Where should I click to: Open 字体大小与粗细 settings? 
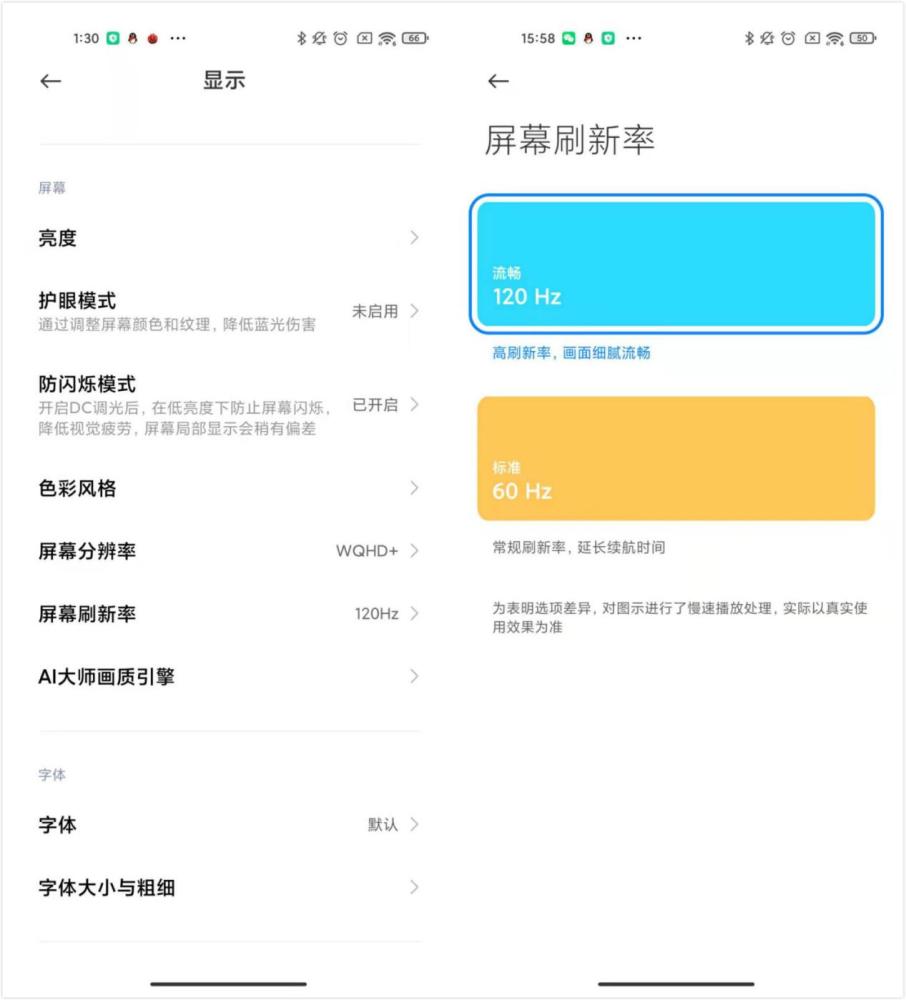click(x=228, y=888)
